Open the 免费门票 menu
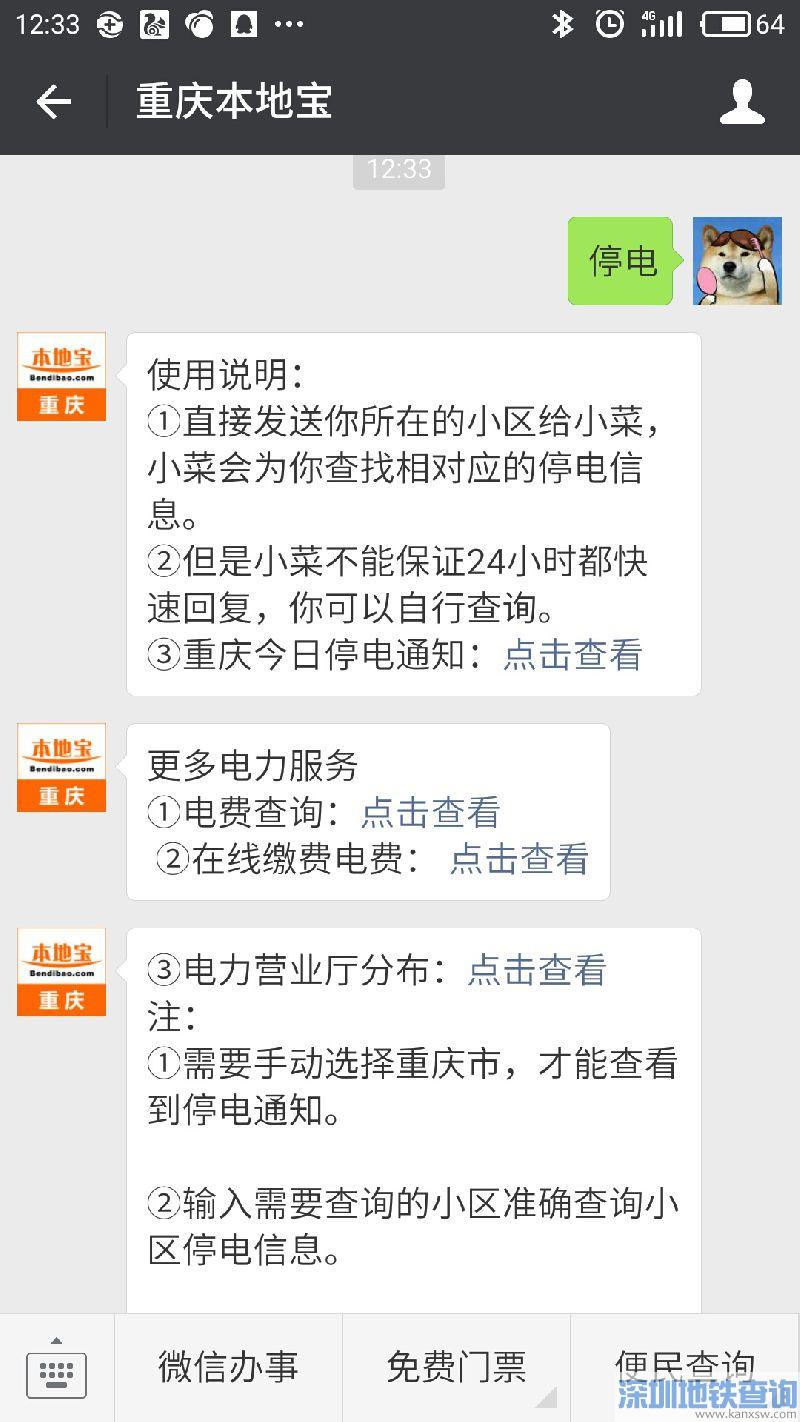Viewport: 800px width, 1422px height. pyautogui.click(x=456, y=1367)
